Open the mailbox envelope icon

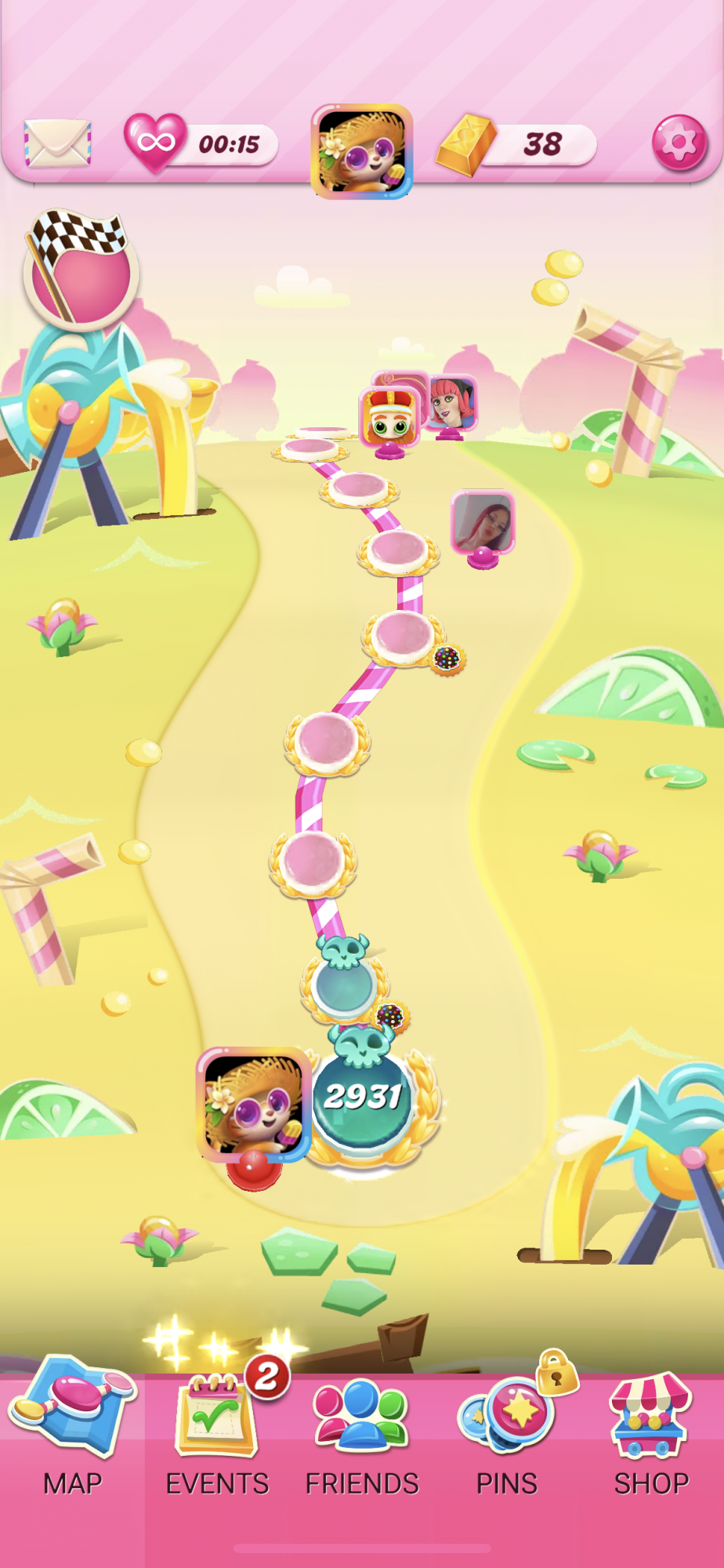click(x=57, y=143)
